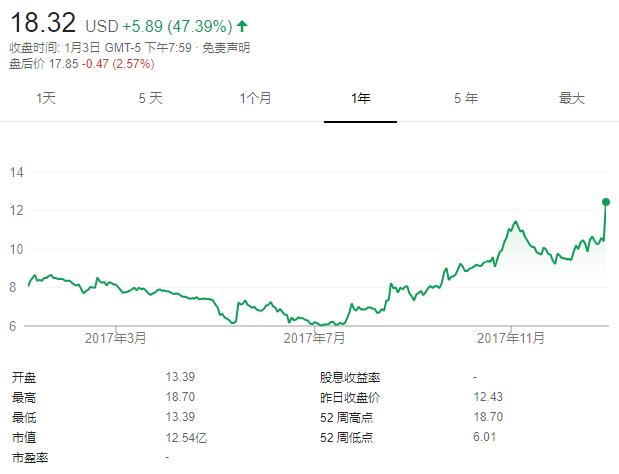Select the 1年 range tab
This screenshot has width=619, height=474.
360,98
